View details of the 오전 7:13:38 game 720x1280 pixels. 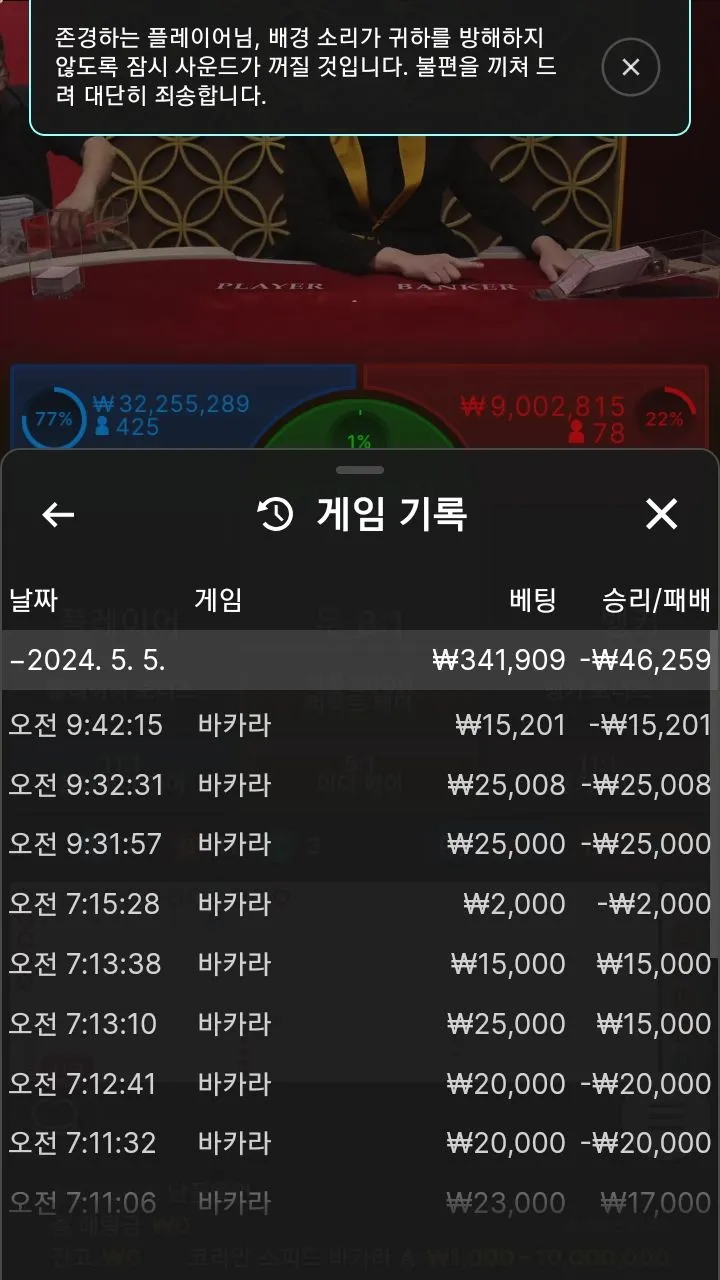[360, 964]
